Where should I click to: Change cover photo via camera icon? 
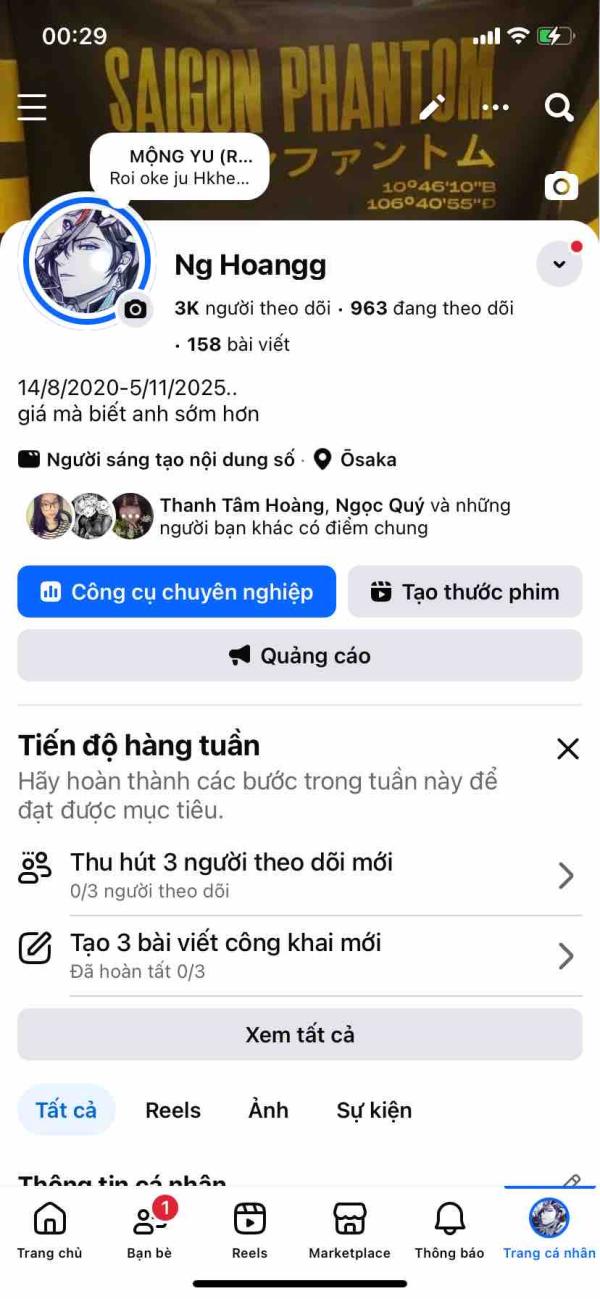pos(561,186)
